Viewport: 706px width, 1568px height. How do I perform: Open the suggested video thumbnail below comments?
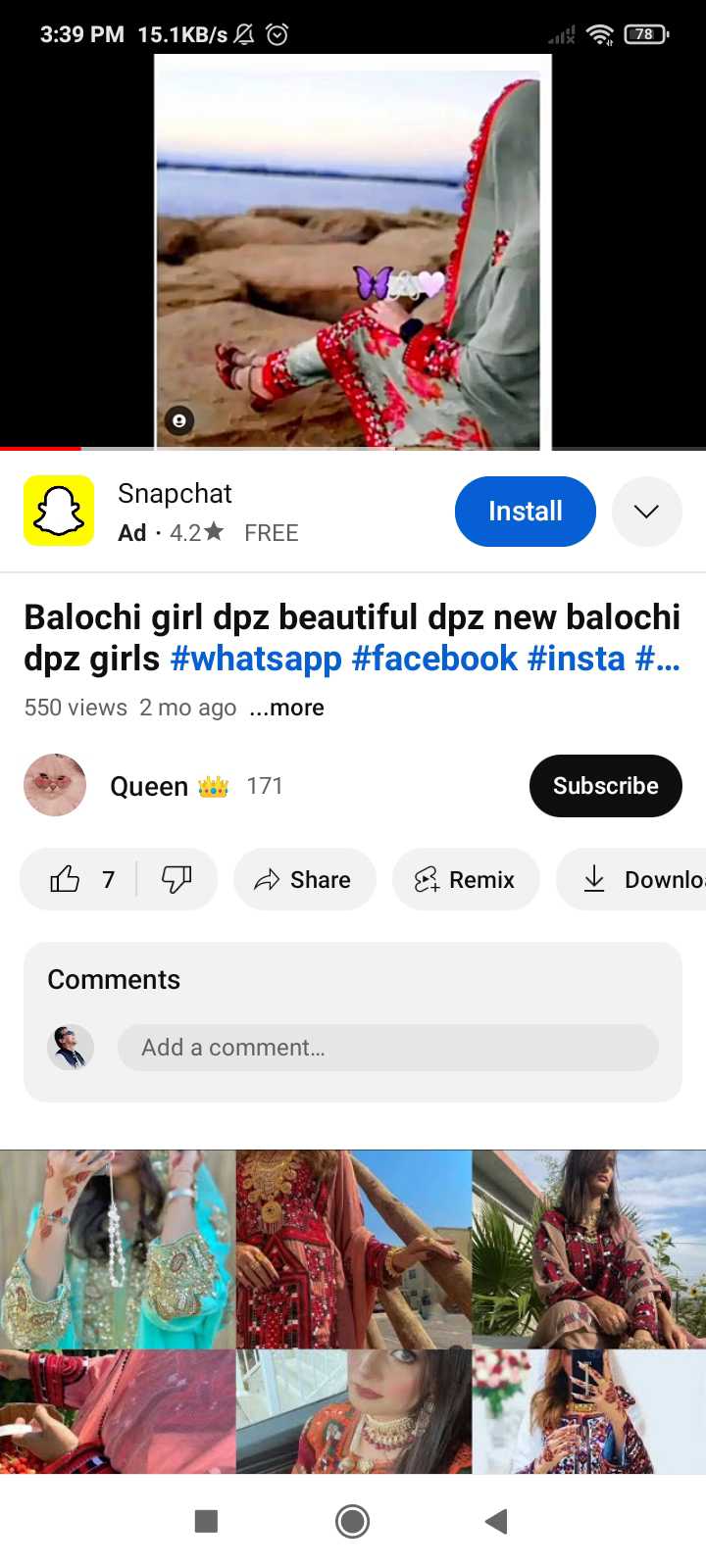(x=353, y=1312)
